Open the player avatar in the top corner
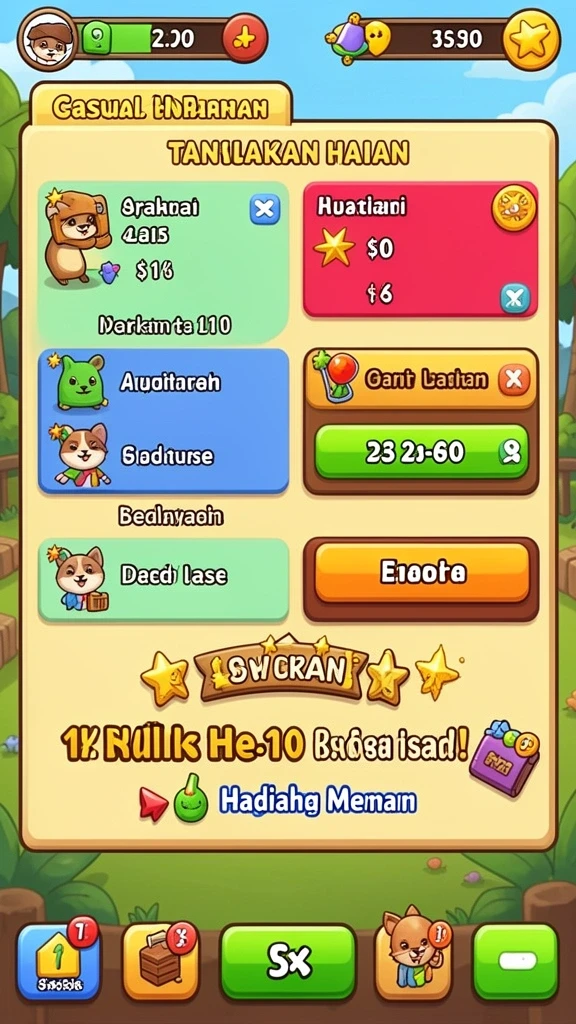 pos(47,40)
